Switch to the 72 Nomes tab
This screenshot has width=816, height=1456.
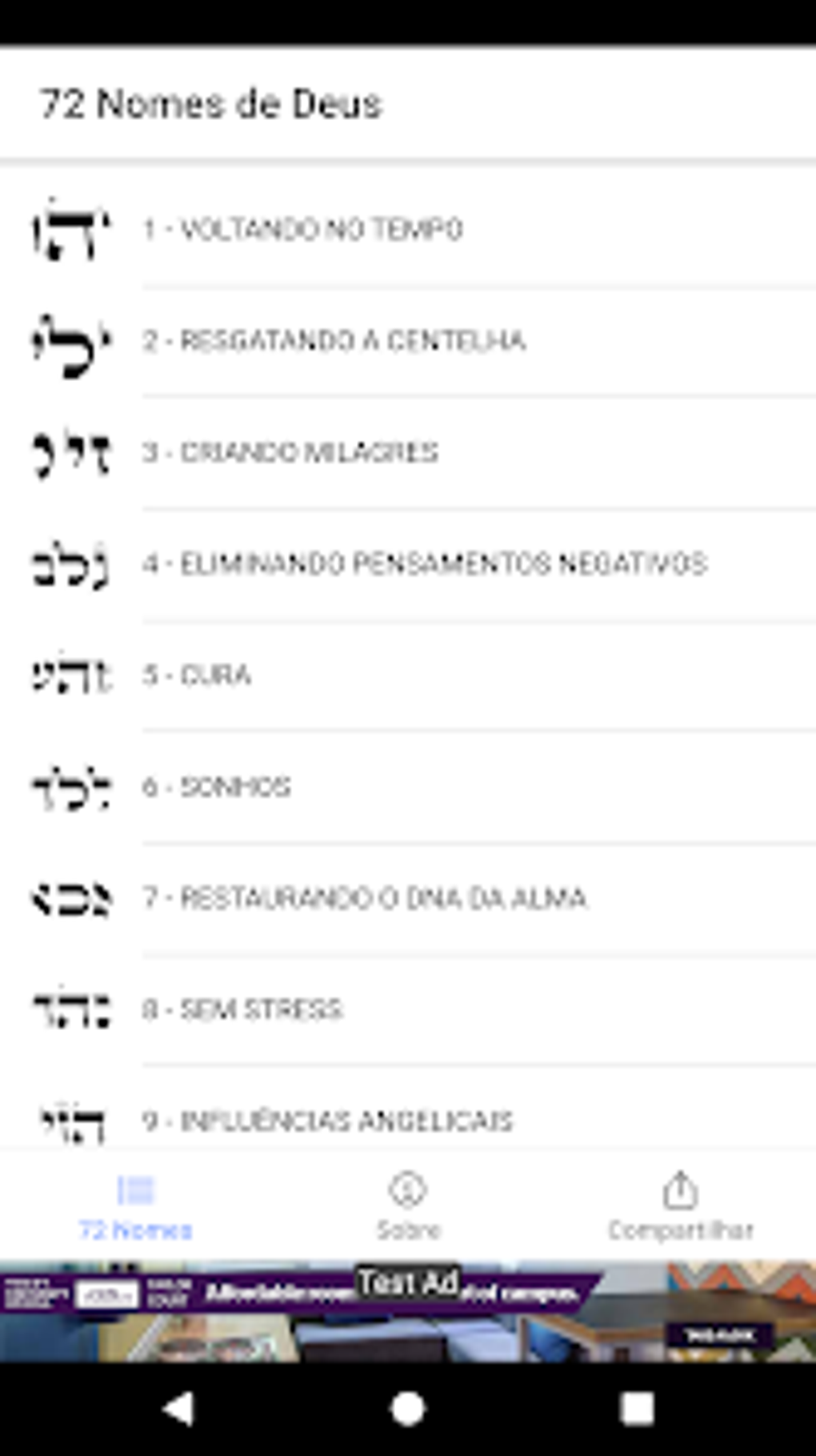[x=135, y=1206]
